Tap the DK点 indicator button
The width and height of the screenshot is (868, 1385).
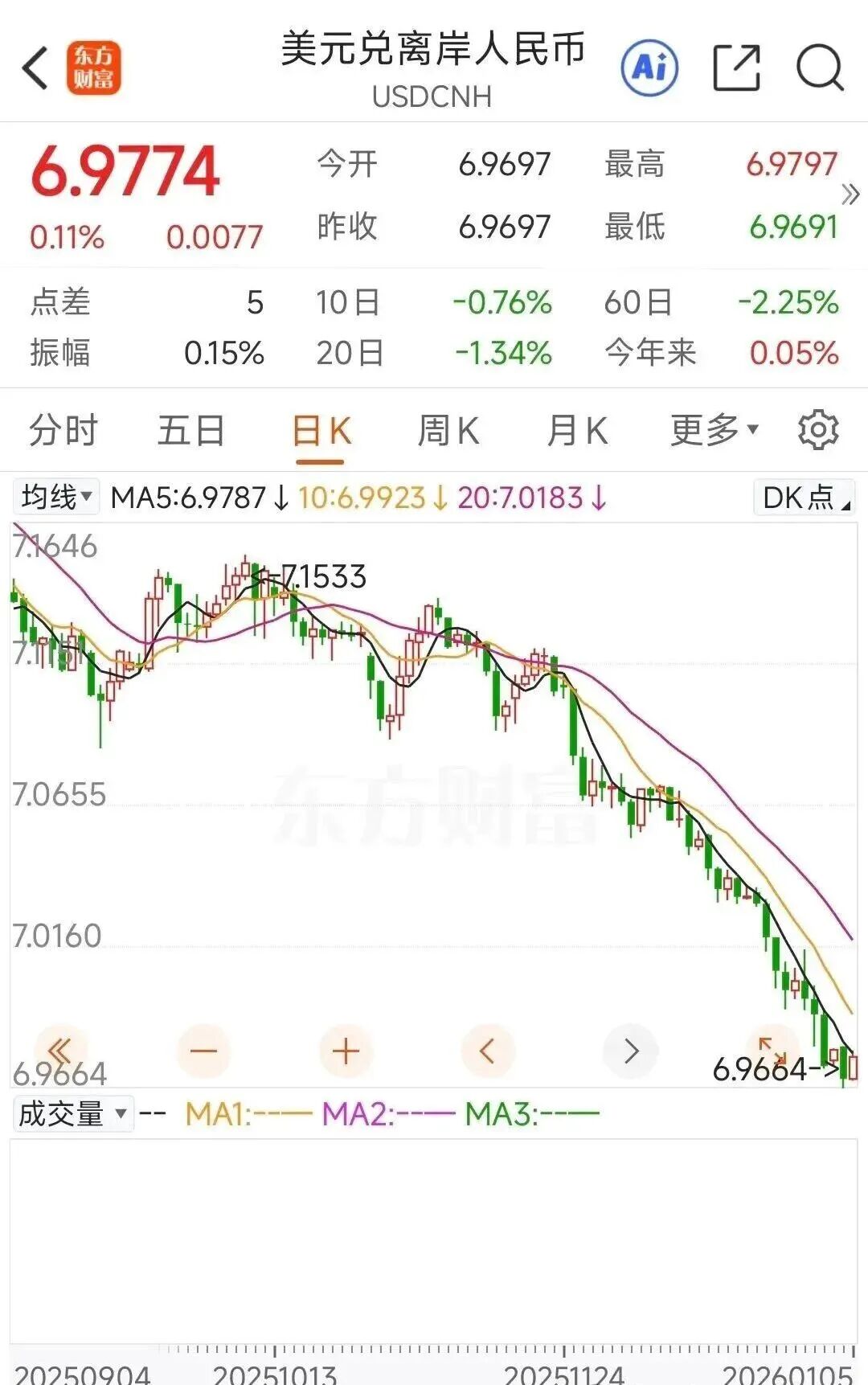point(805,498)
